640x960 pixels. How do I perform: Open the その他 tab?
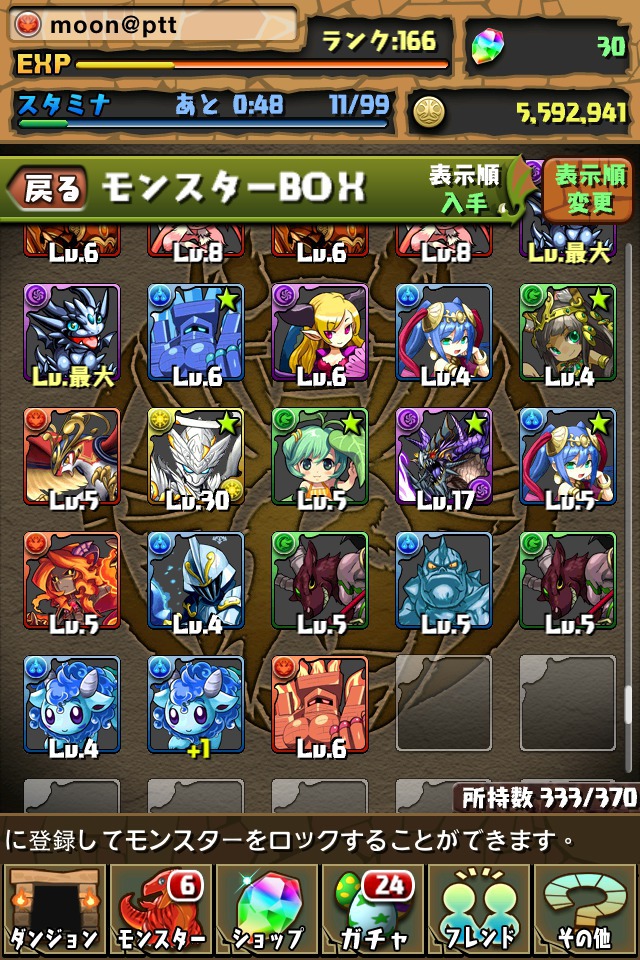(x=585, y=910)
